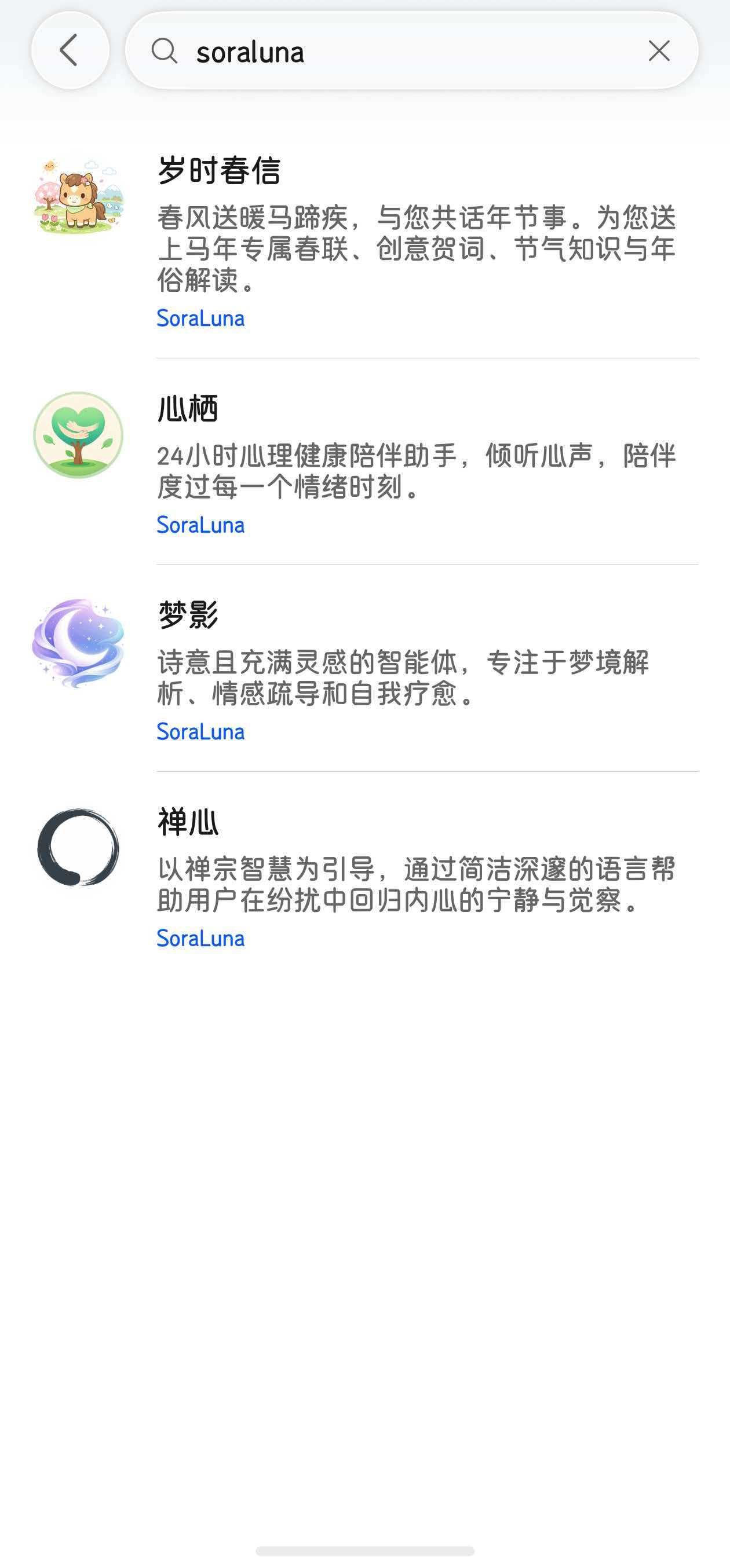Open the 禅心 zen agent
Image resolution: width=730 pixels, height=1568 pixels.
[x=366, y=875]
